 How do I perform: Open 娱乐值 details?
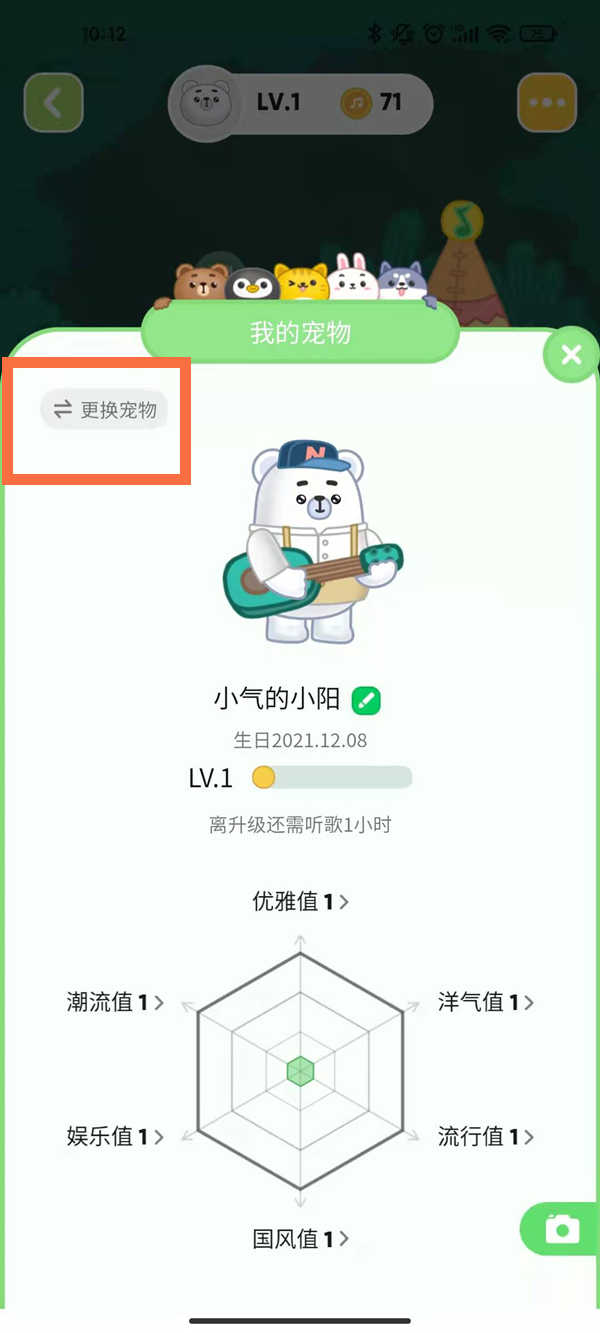point(115,1136)
